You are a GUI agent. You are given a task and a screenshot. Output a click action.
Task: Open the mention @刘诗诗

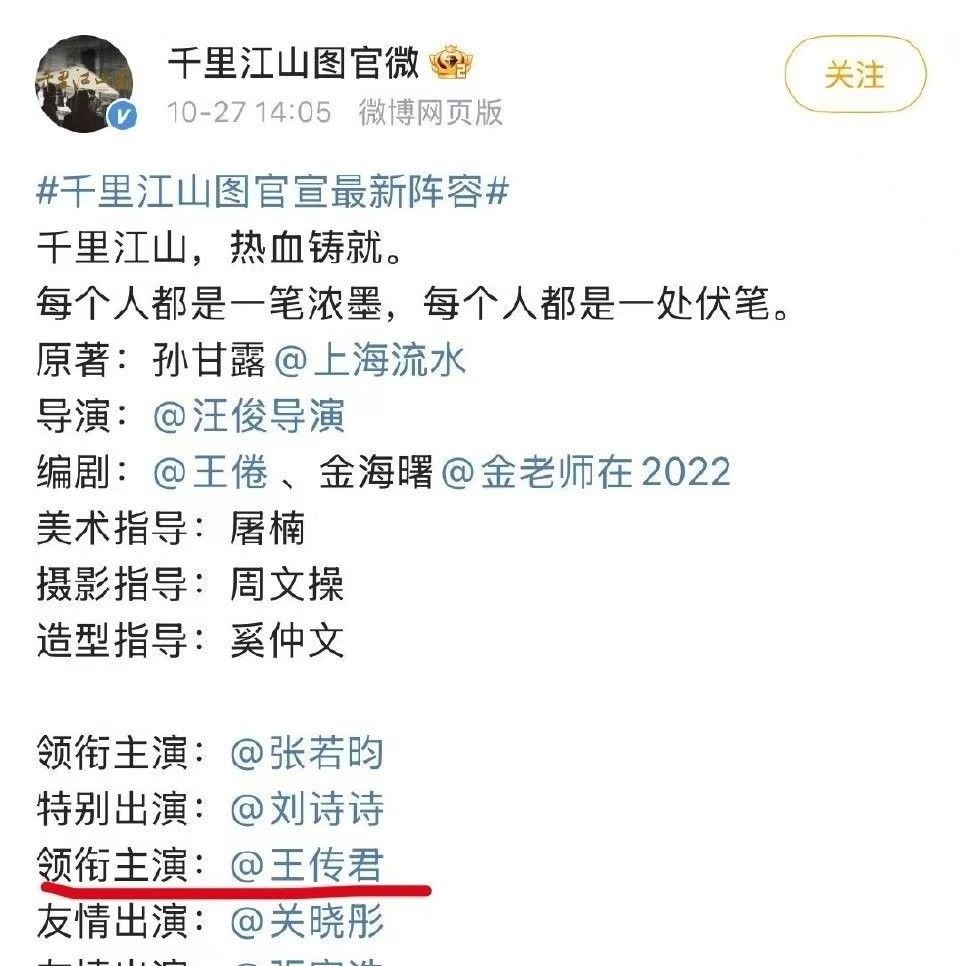coord(307,809)
